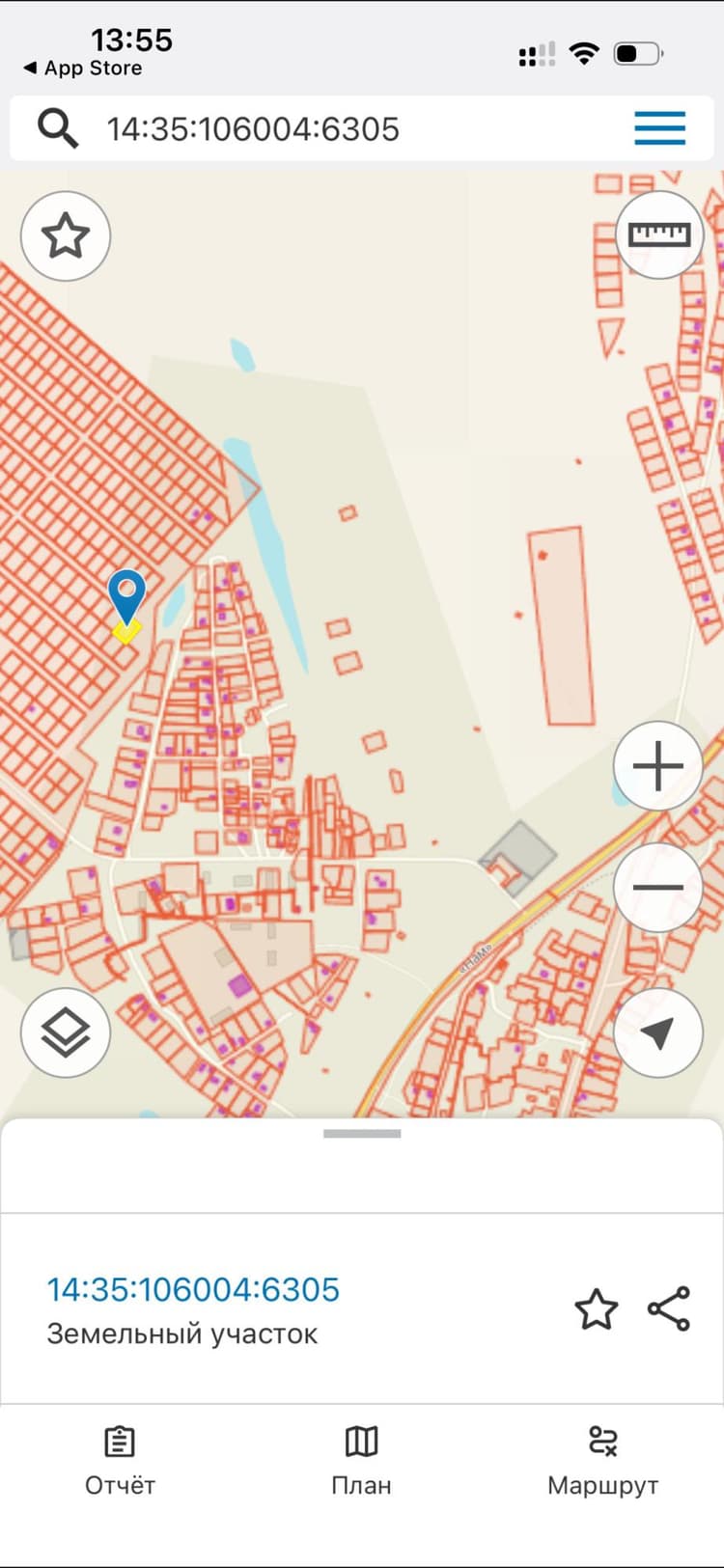Open the hamburger menu
This screenshot has height=1568, width=724.
(660, 128)
